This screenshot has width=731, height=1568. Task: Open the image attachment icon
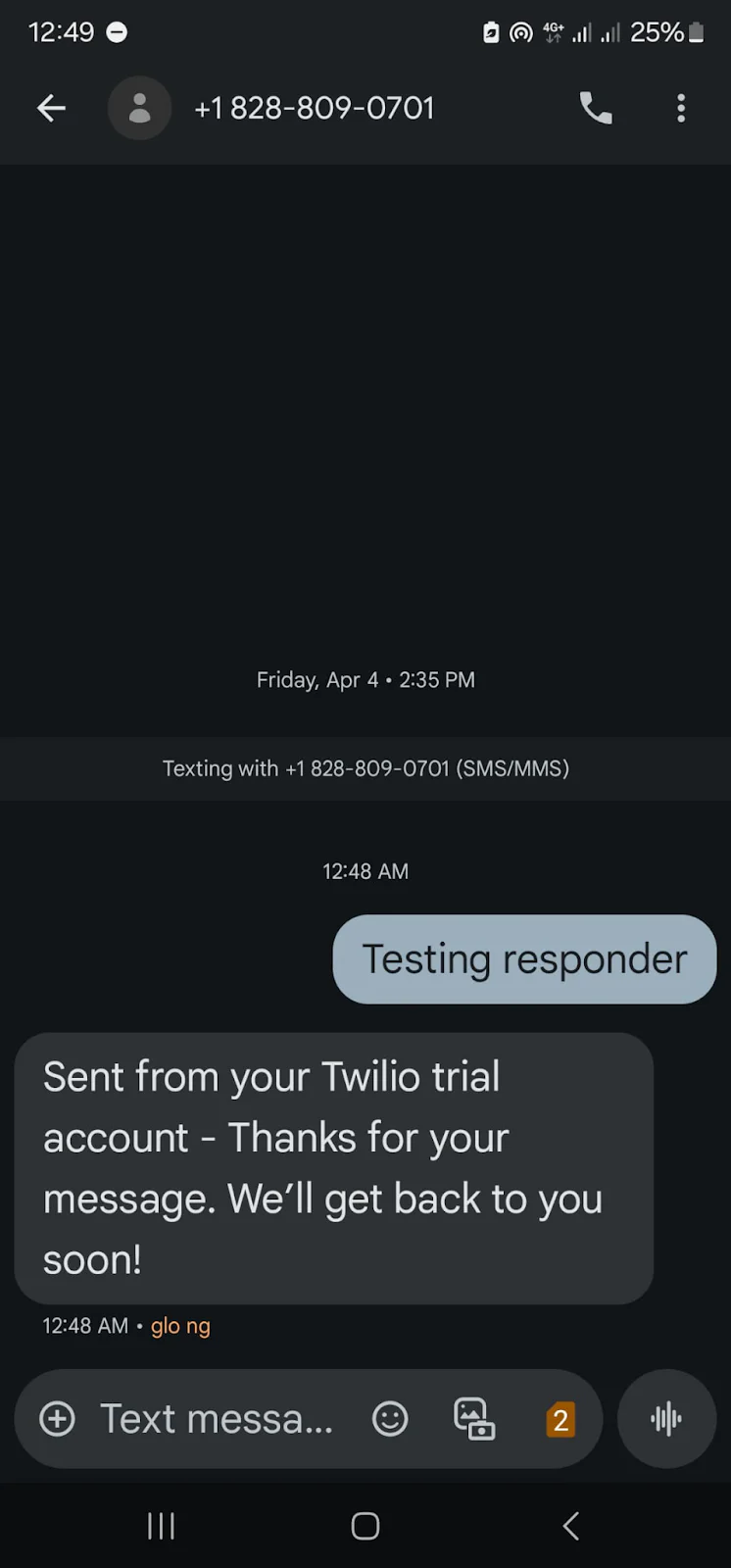click(x=473, y=1418)
